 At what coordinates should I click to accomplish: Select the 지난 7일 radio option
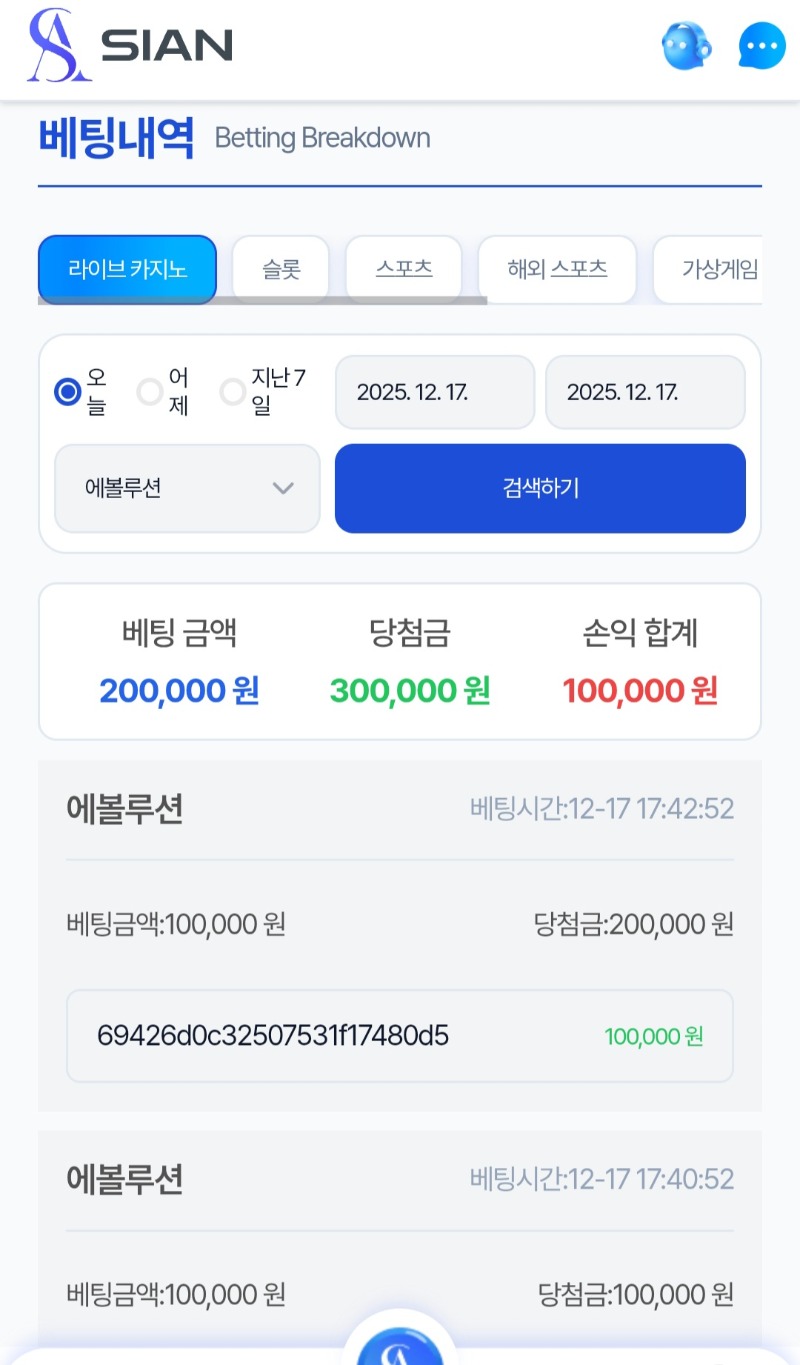point(233,391)
